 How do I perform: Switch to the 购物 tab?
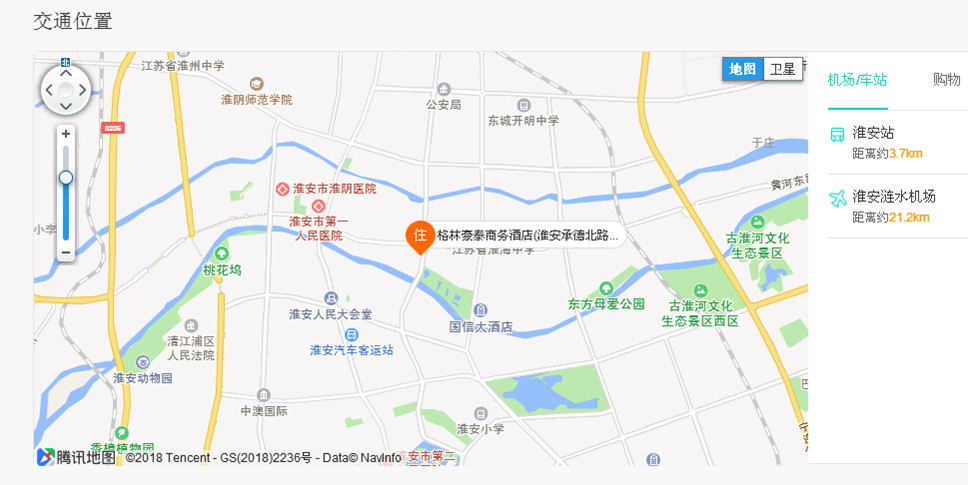coord(946,80)
